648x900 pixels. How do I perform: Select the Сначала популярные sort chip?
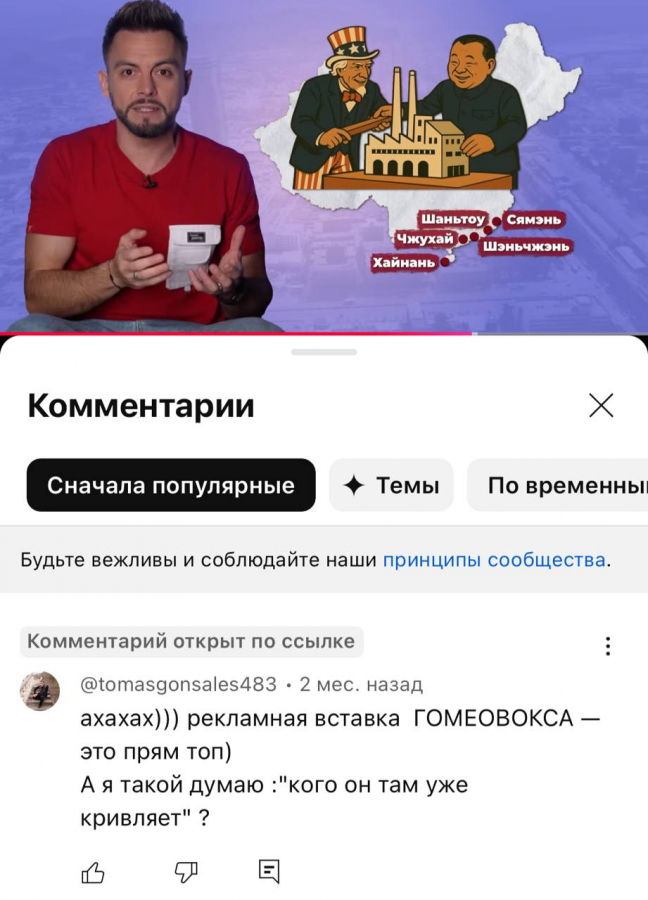coord(171,486)
